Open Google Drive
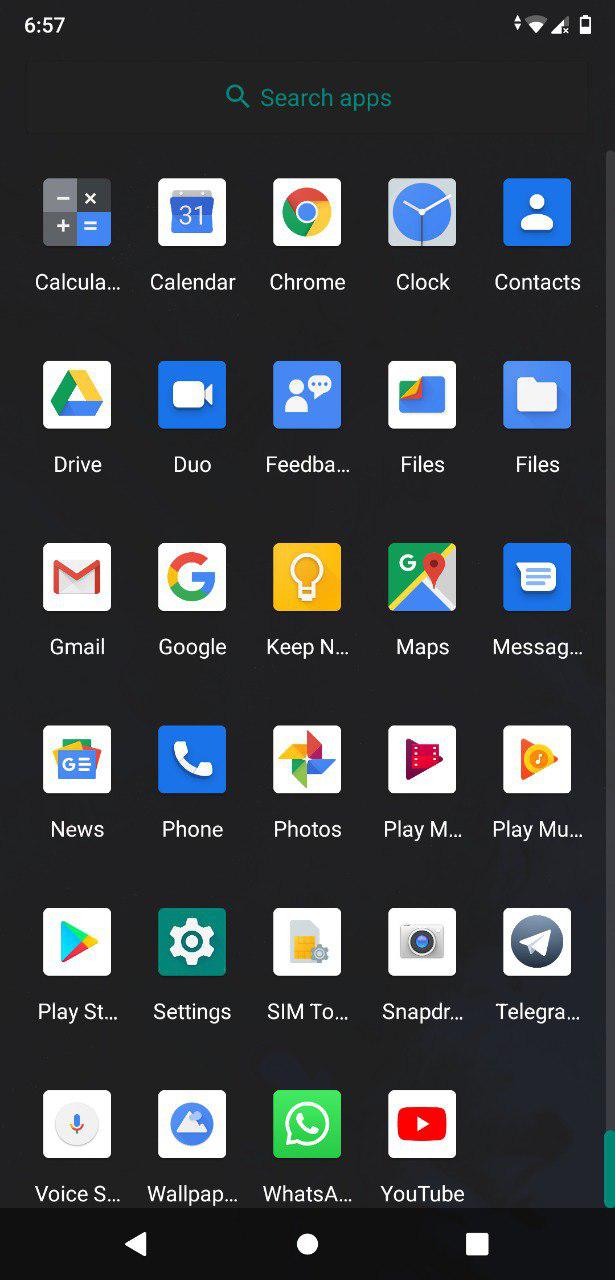 (x=77, y=395)
